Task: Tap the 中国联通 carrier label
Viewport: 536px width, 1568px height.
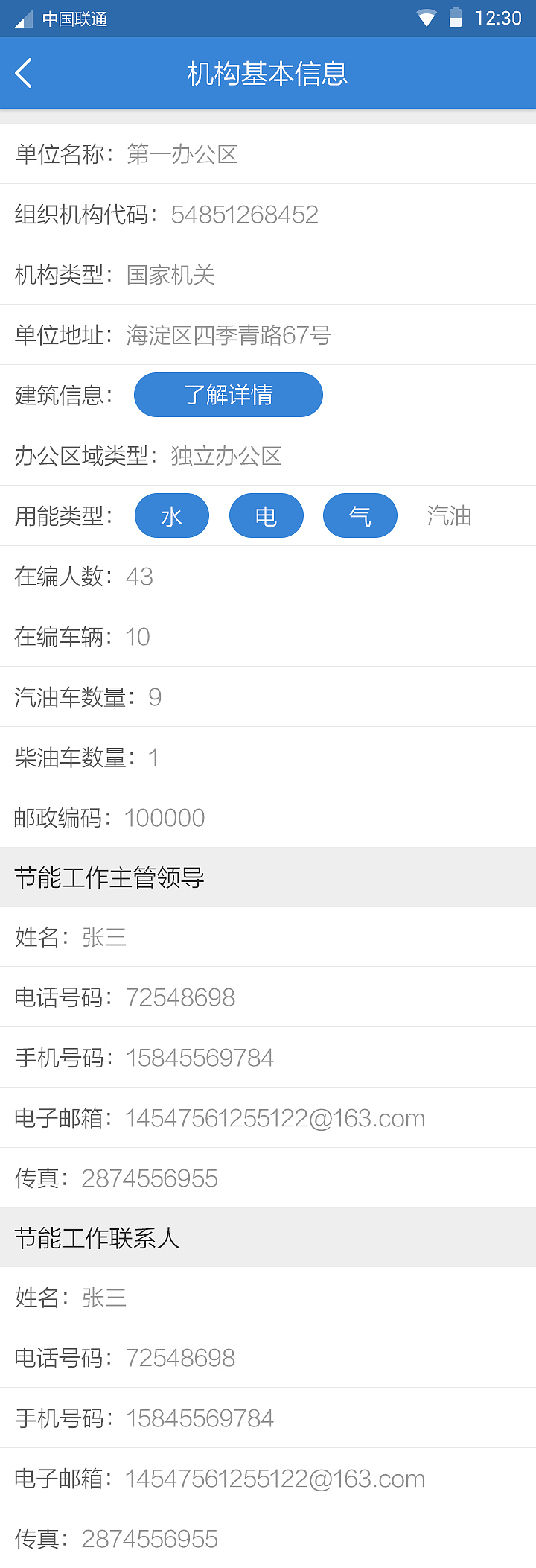Action: tap(77, 20)
